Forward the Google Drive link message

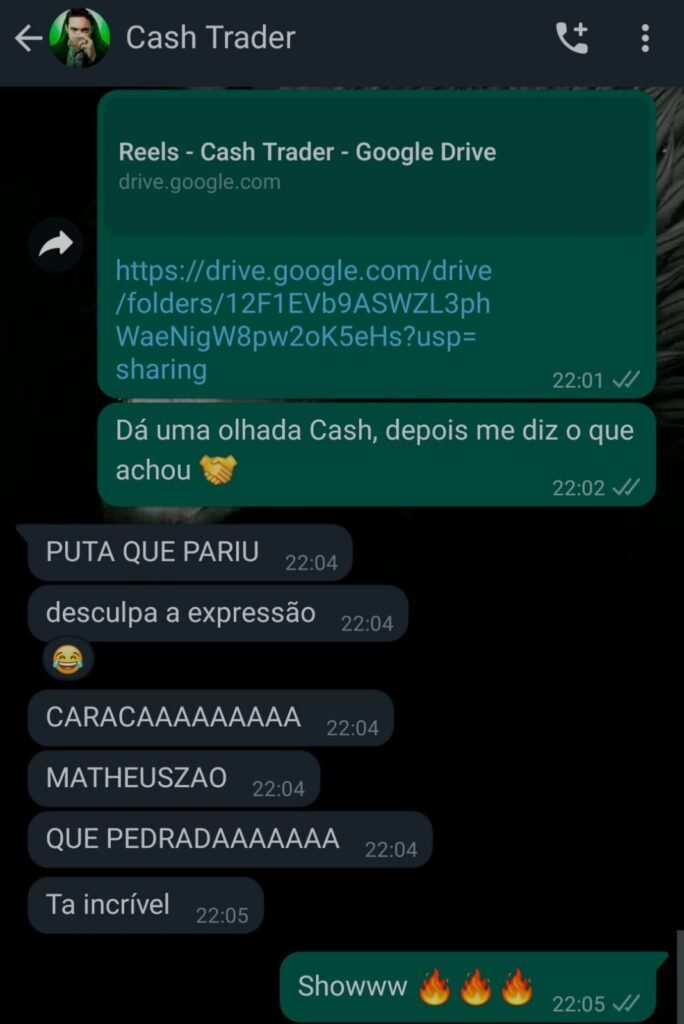[x=56, y=243]
